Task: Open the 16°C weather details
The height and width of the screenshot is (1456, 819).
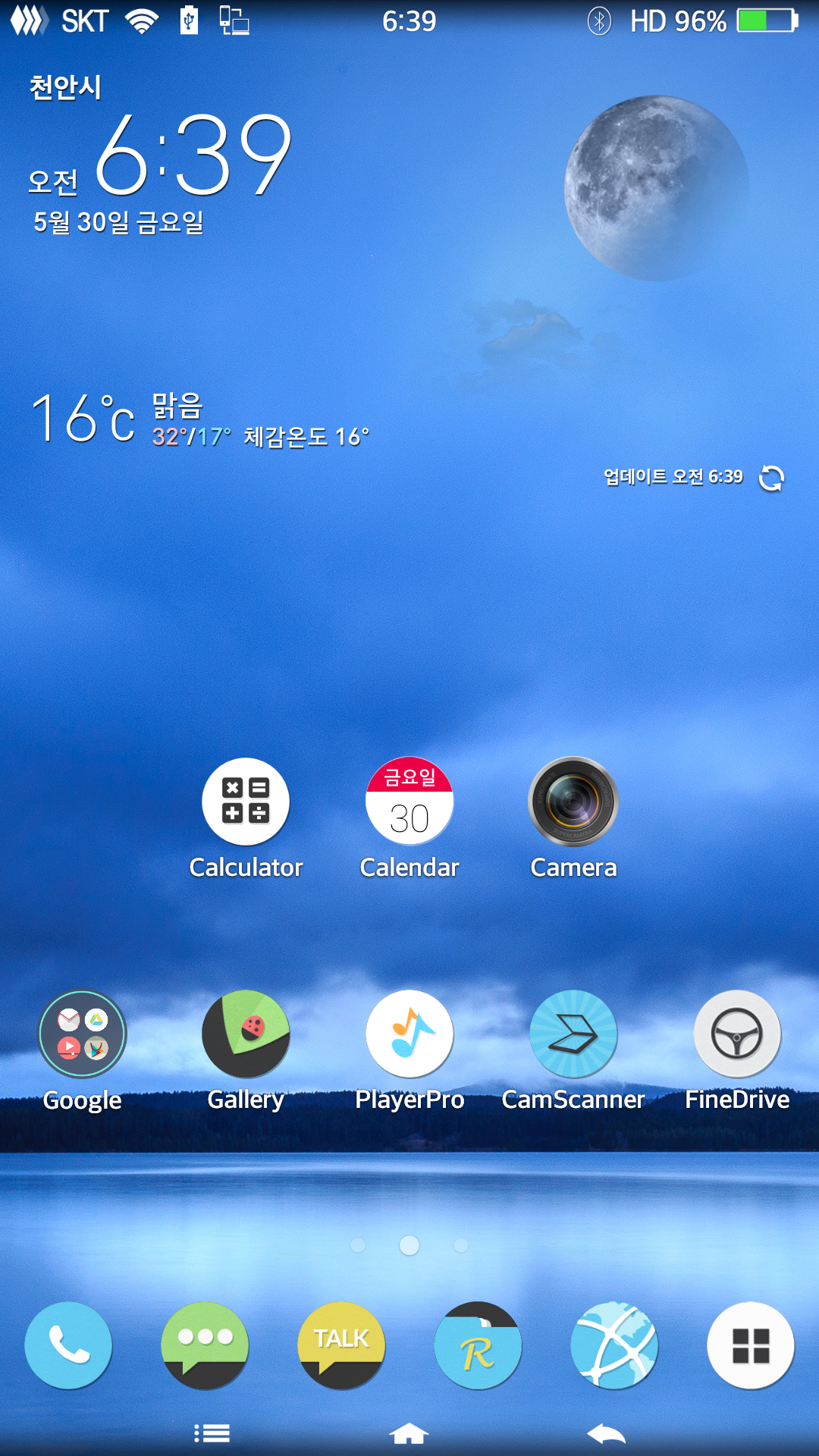Action: 83,419
